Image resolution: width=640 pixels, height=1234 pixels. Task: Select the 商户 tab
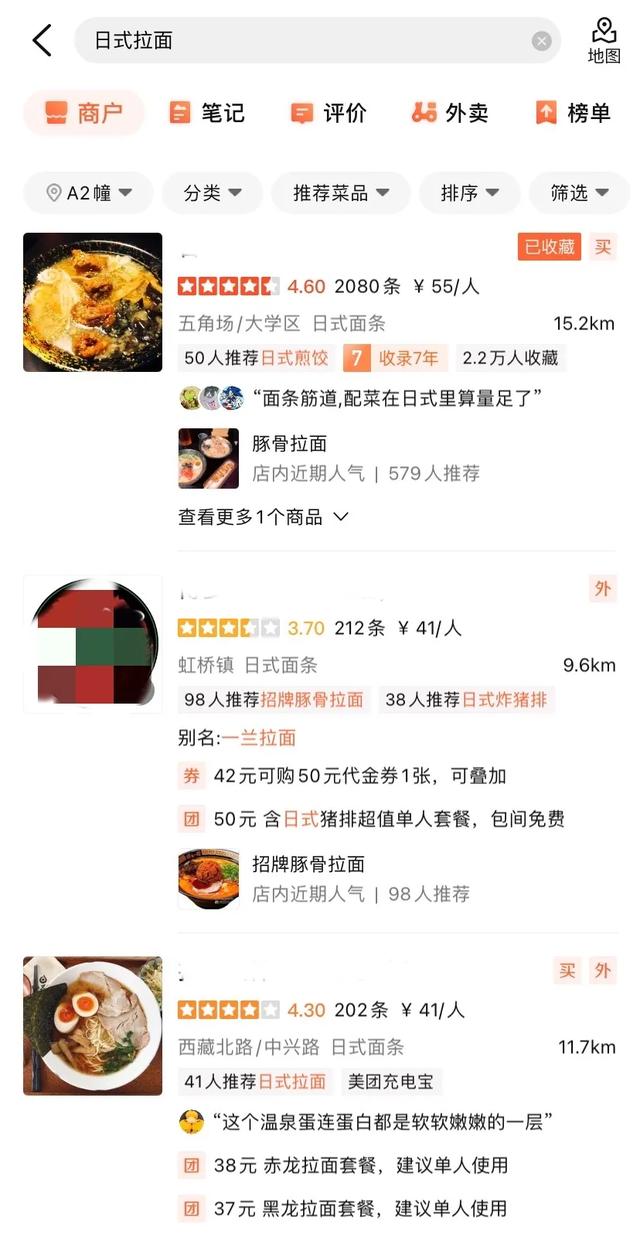(84, 113)
